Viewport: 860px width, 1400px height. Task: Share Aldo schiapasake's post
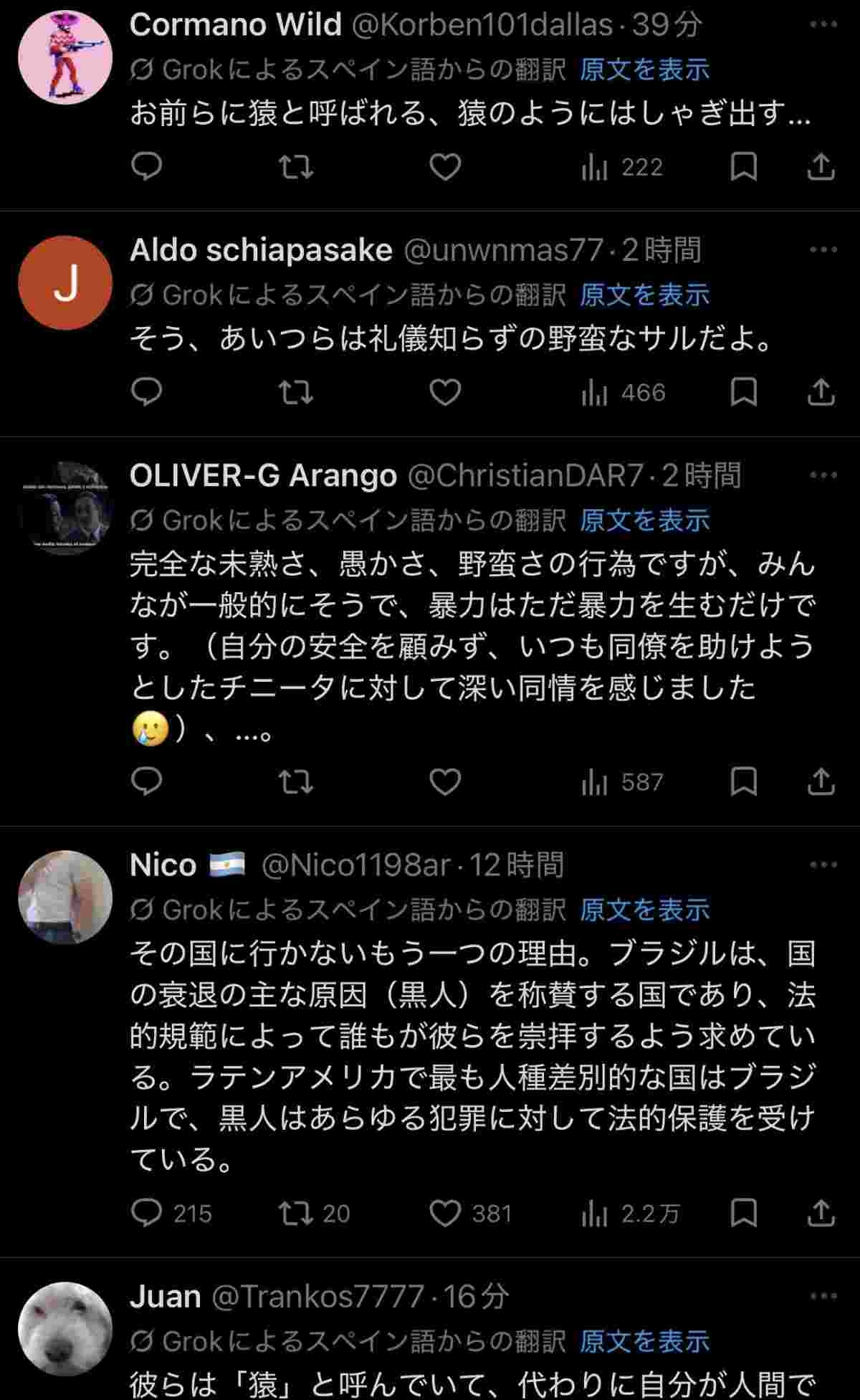pyautogui.click(x=821, y=392)
